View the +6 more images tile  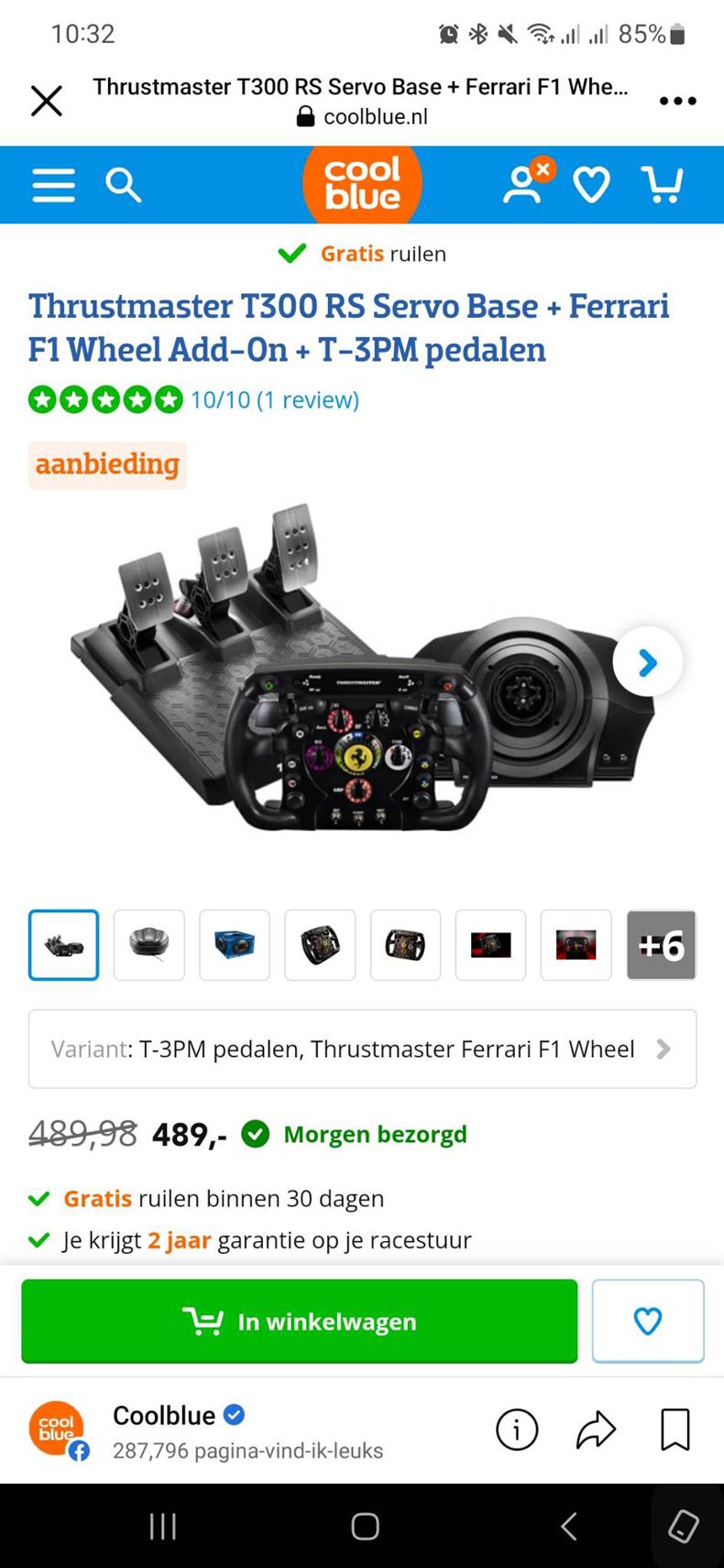661,945
